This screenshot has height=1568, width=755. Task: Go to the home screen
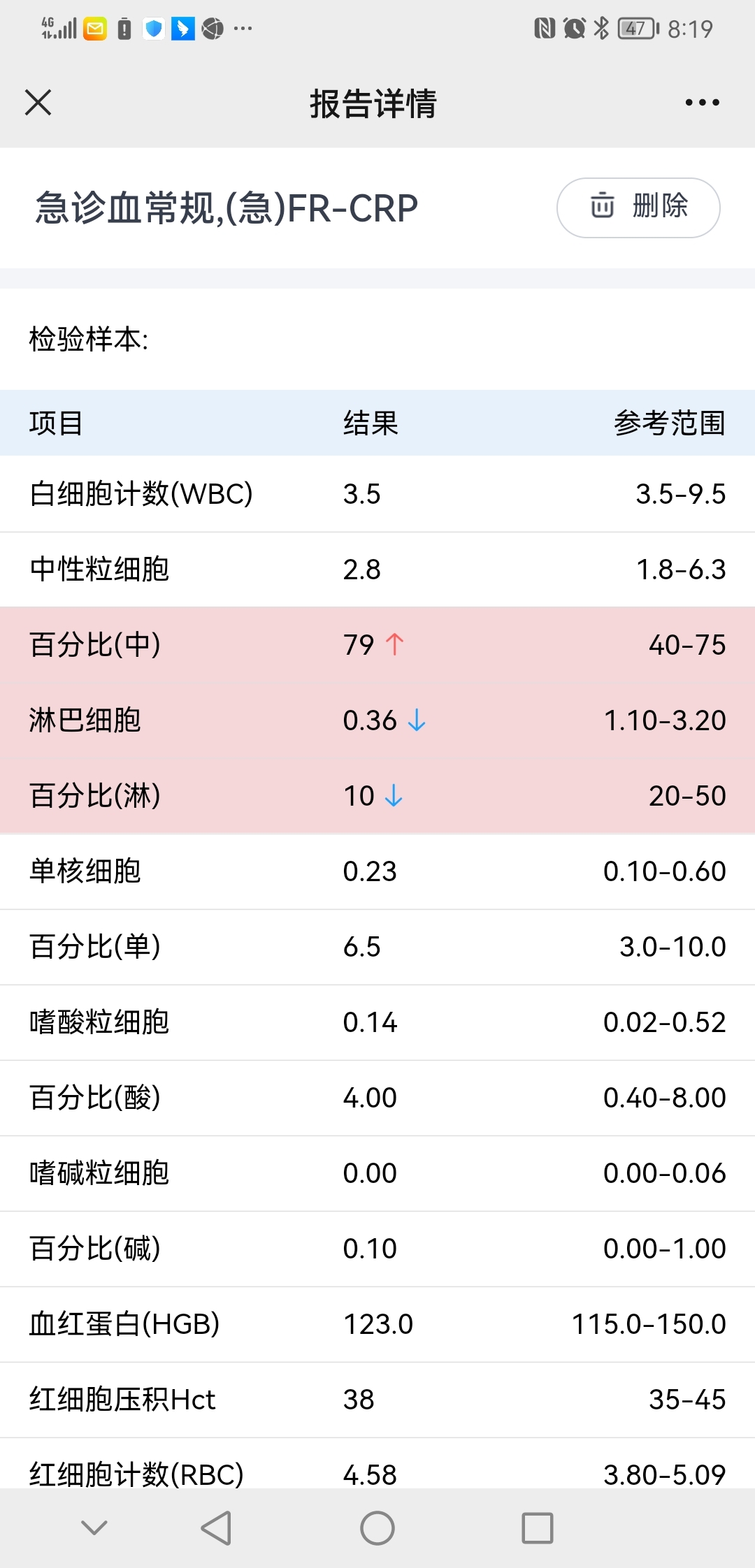(x=377, y=1528)
